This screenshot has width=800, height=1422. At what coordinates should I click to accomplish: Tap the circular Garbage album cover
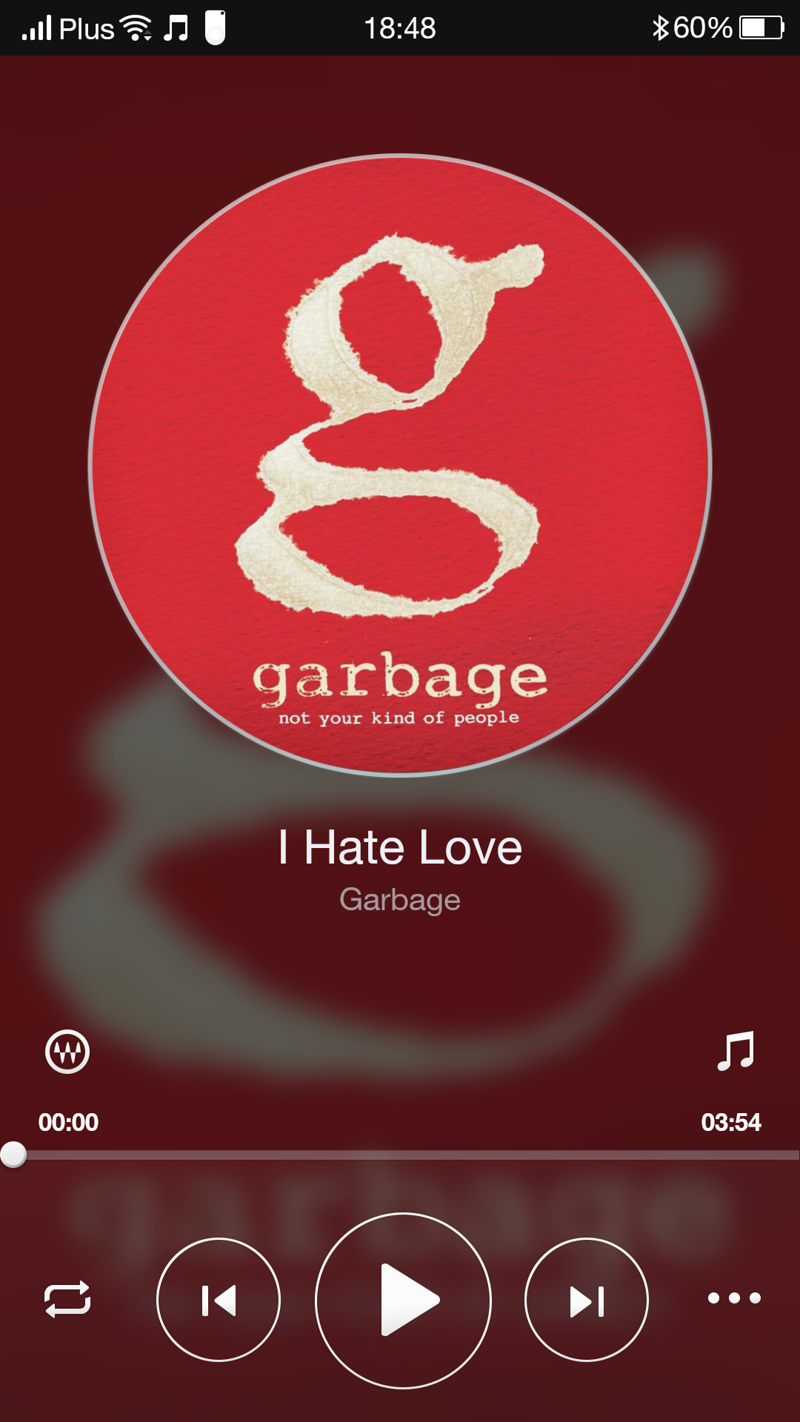pos(400,465)
